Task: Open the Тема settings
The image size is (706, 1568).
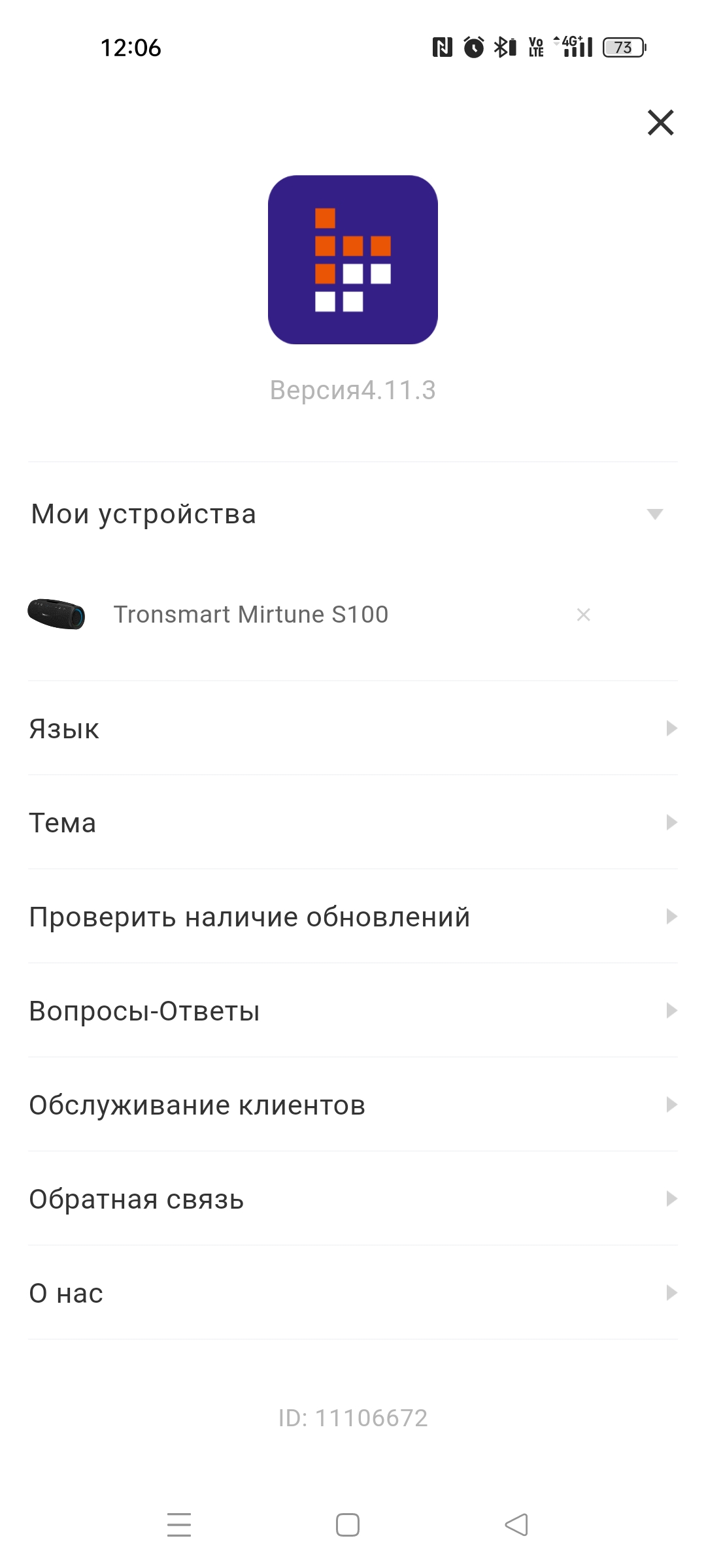Action: 353,823
